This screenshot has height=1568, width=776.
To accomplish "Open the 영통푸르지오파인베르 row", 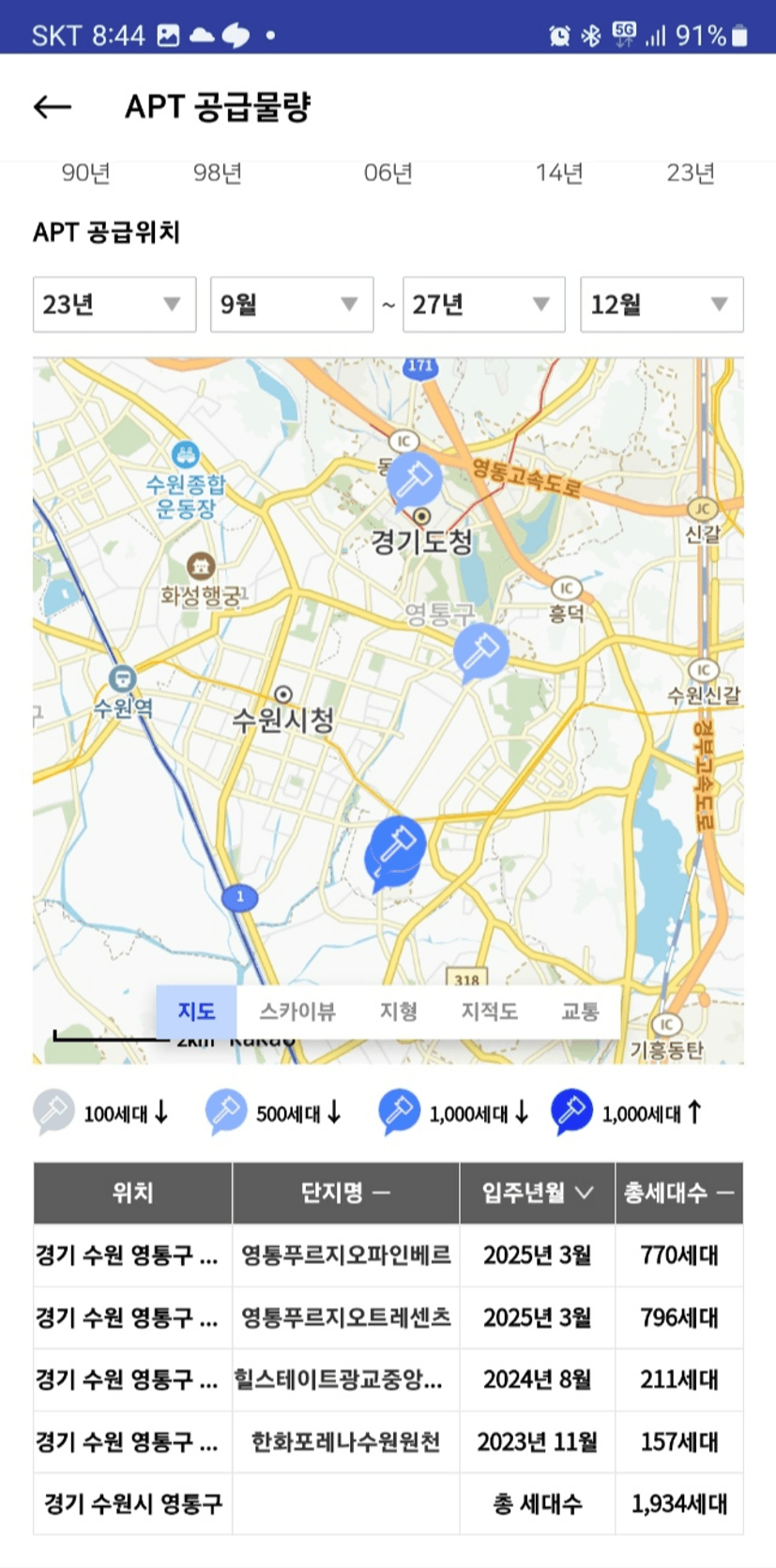I will click(x=388, y=1255).
